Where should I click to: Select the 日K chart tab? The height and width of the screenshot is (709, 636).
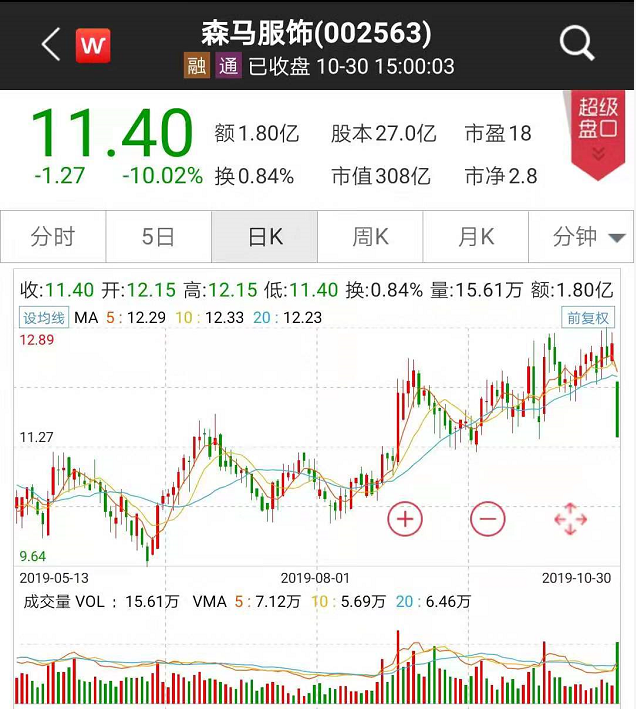click(x=265, y=237)
